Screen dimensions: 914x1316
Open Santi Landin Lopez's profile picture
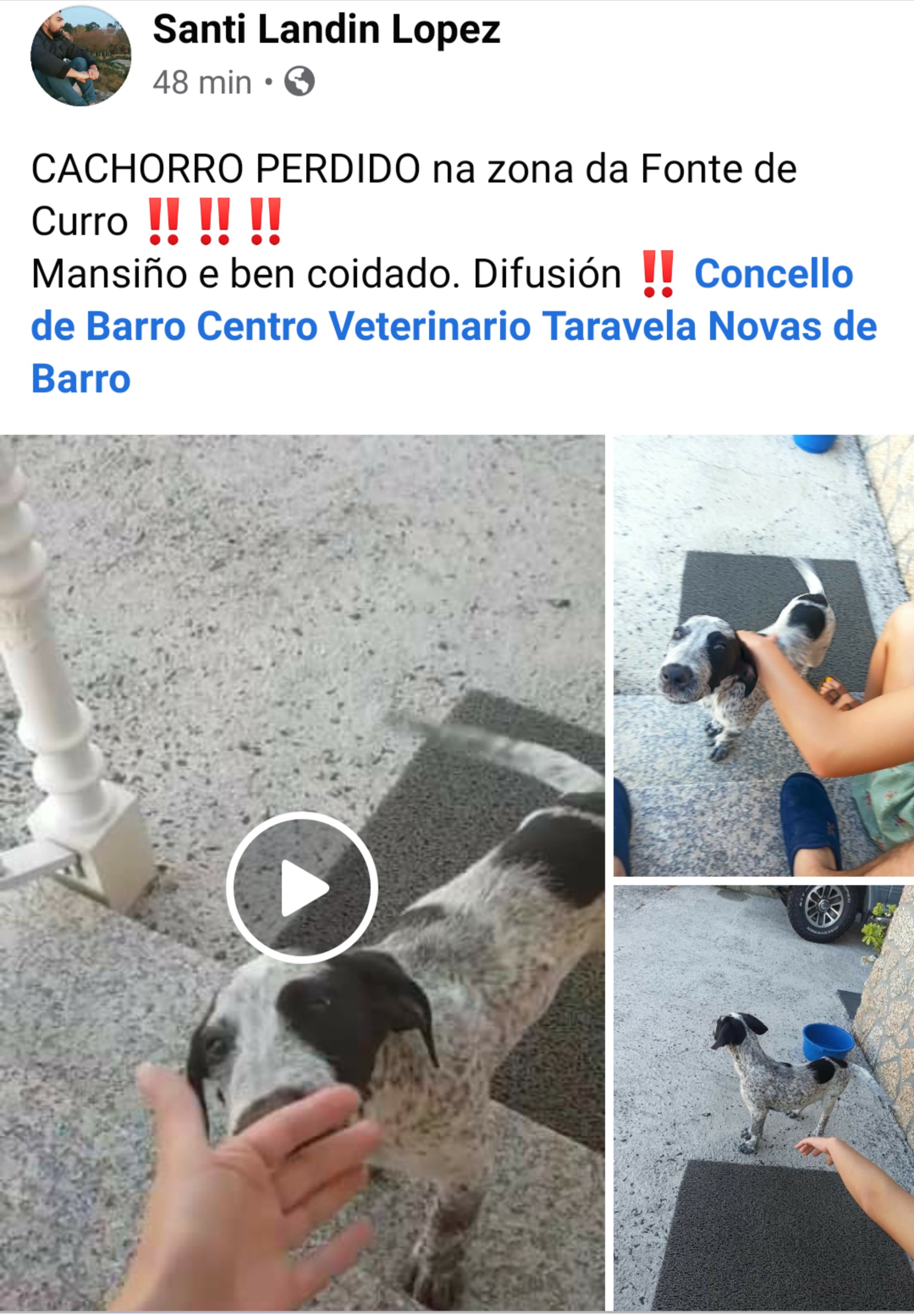[x=81, y=56]
